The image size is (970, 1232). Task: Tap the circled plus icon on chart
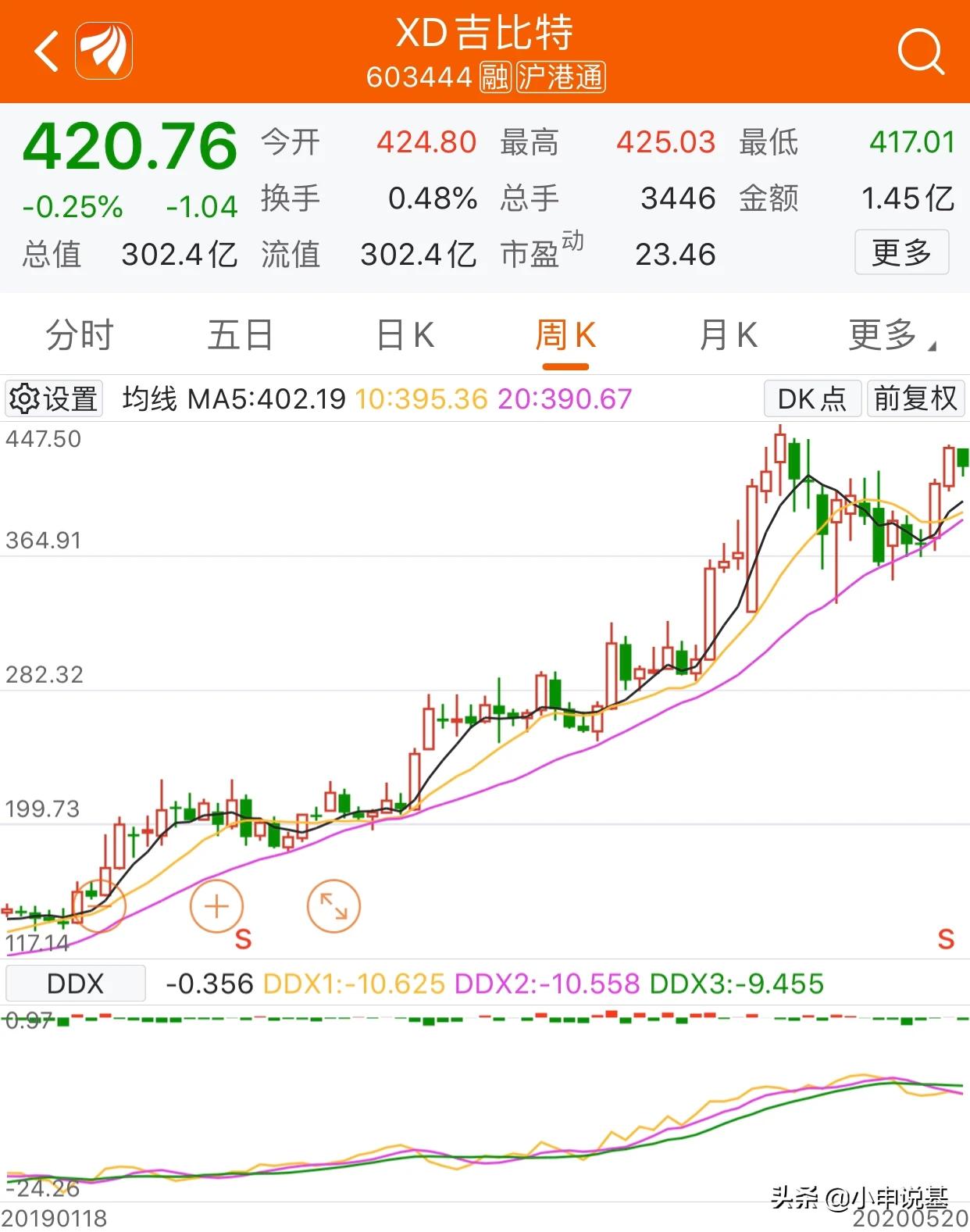coord(216,906)
